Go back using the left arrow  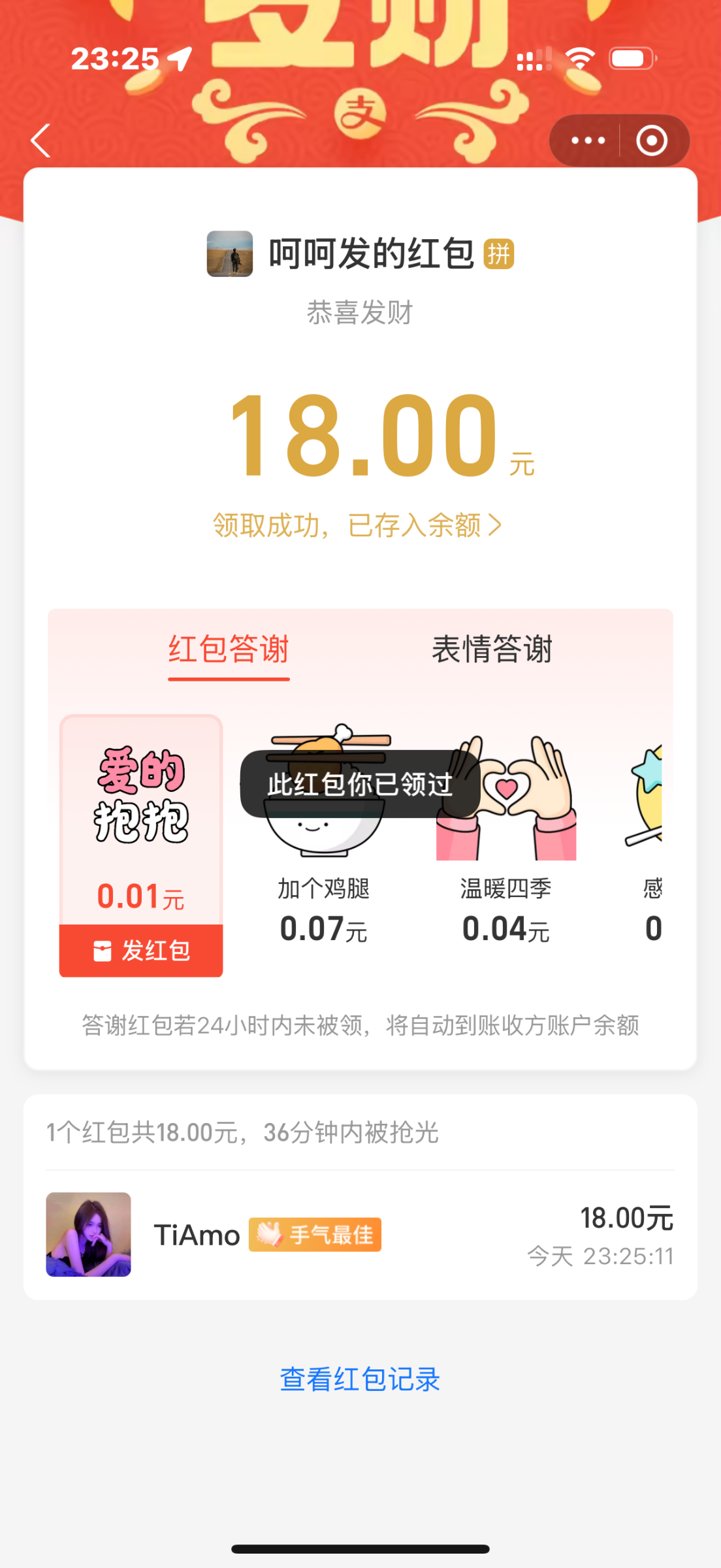[40, 140]
